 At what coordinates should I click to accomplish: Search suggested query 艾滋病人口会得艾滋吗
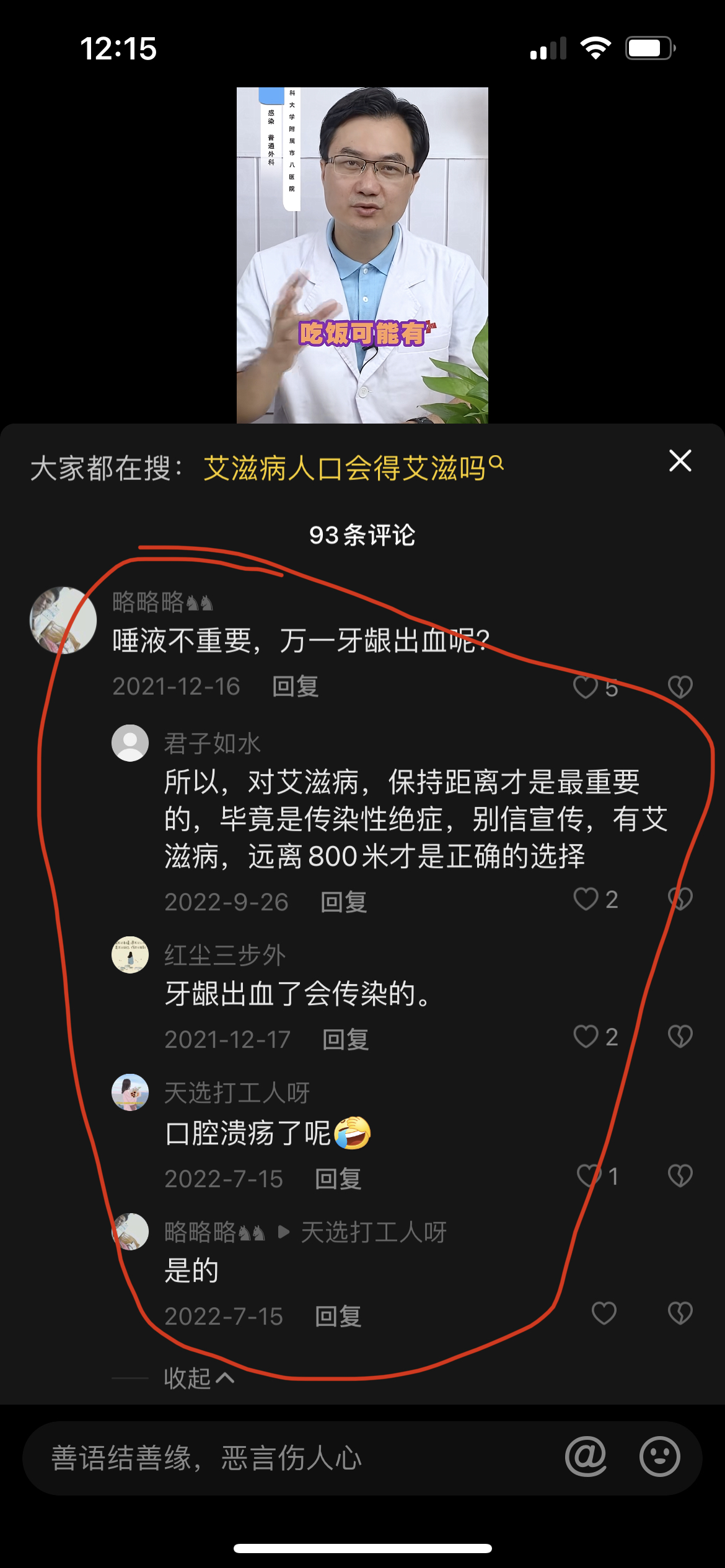pyautogui.click(x=352, y=468)
